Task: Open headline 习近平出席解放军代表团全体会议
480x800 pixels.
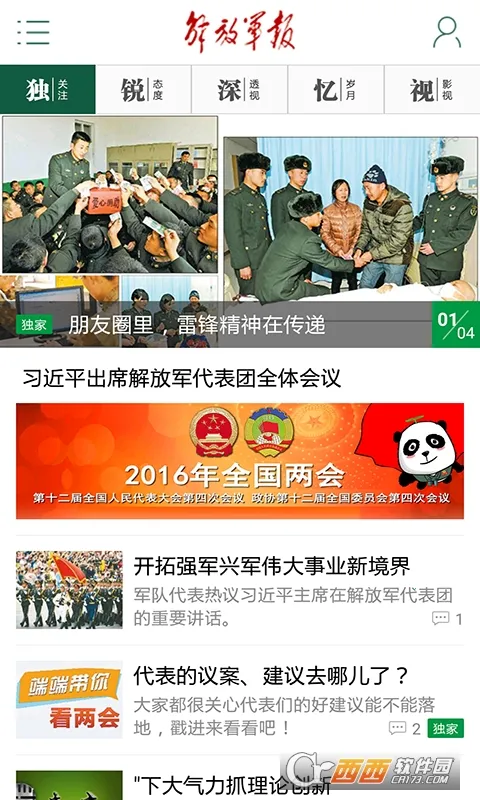Action: tap(182, 378)
